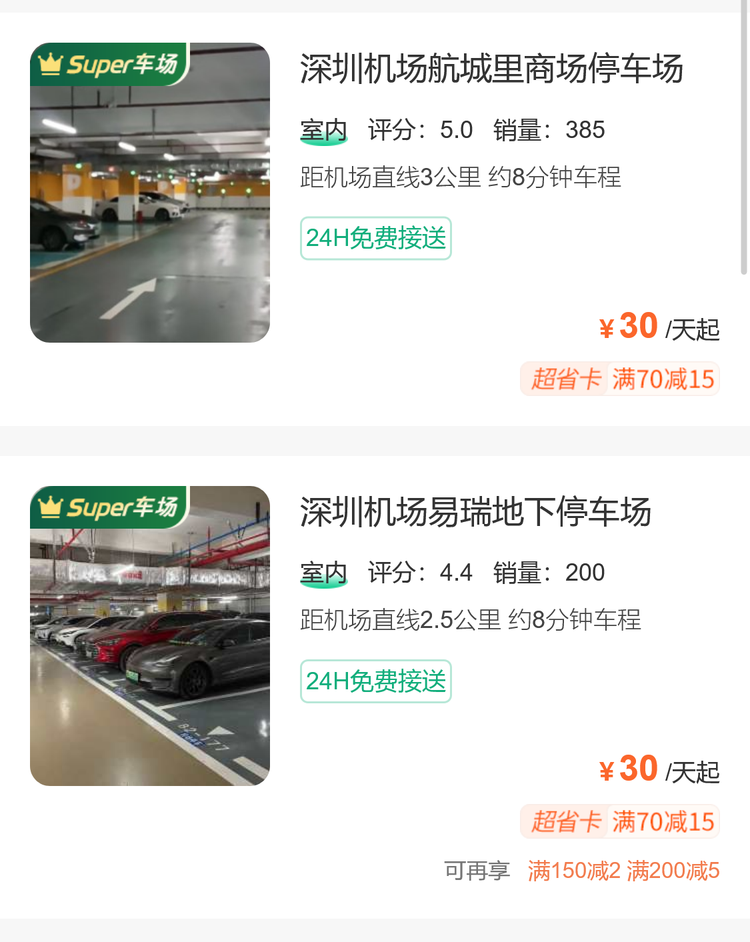Open 深圳机场易瑞地下停车场 parking listing
This screenshot has width=750, height=942.
click(475, 512)
